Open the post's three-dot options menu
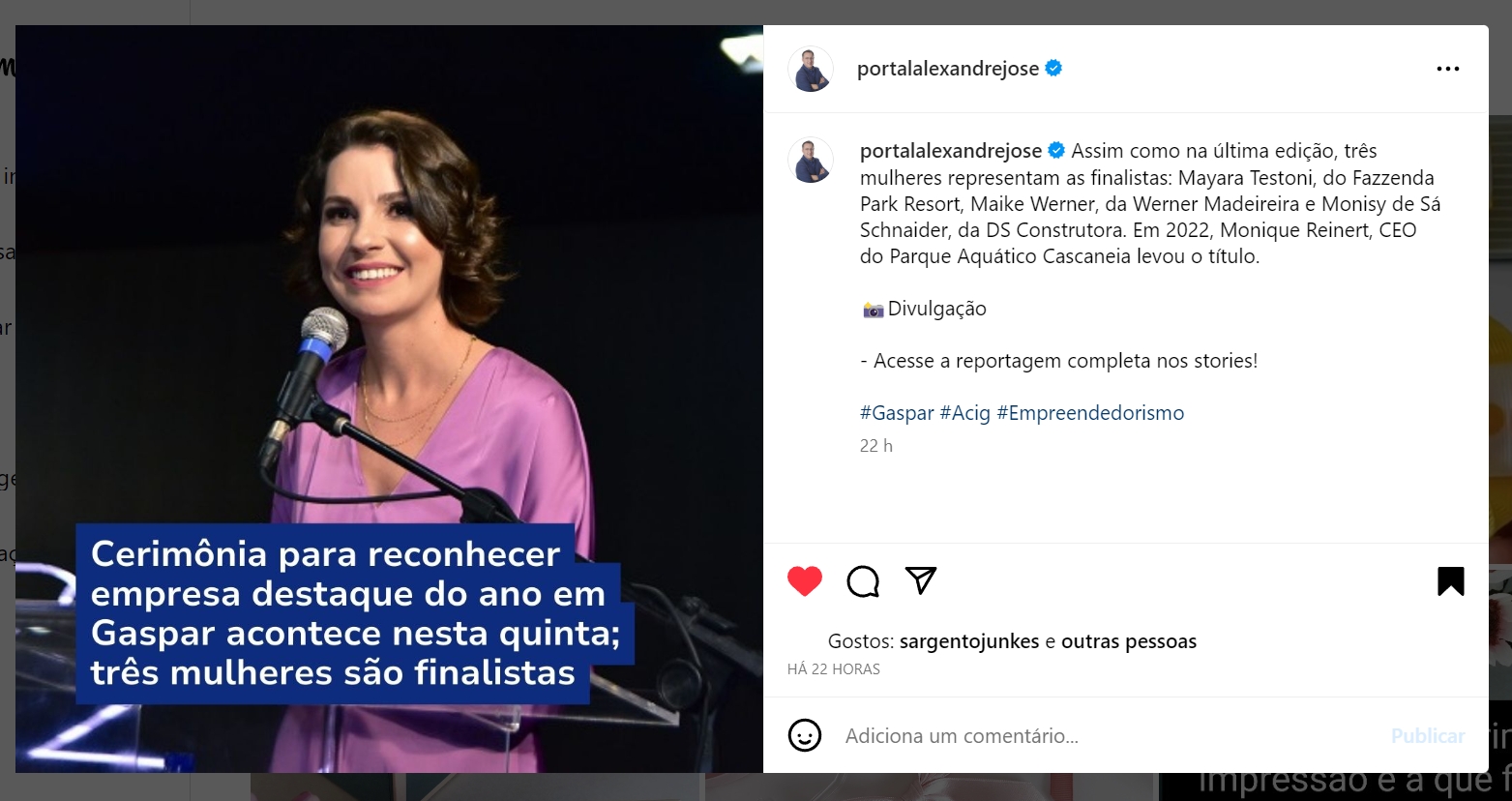The width and height of the screenshot is (1512, 801). [x=1447, y=69]
